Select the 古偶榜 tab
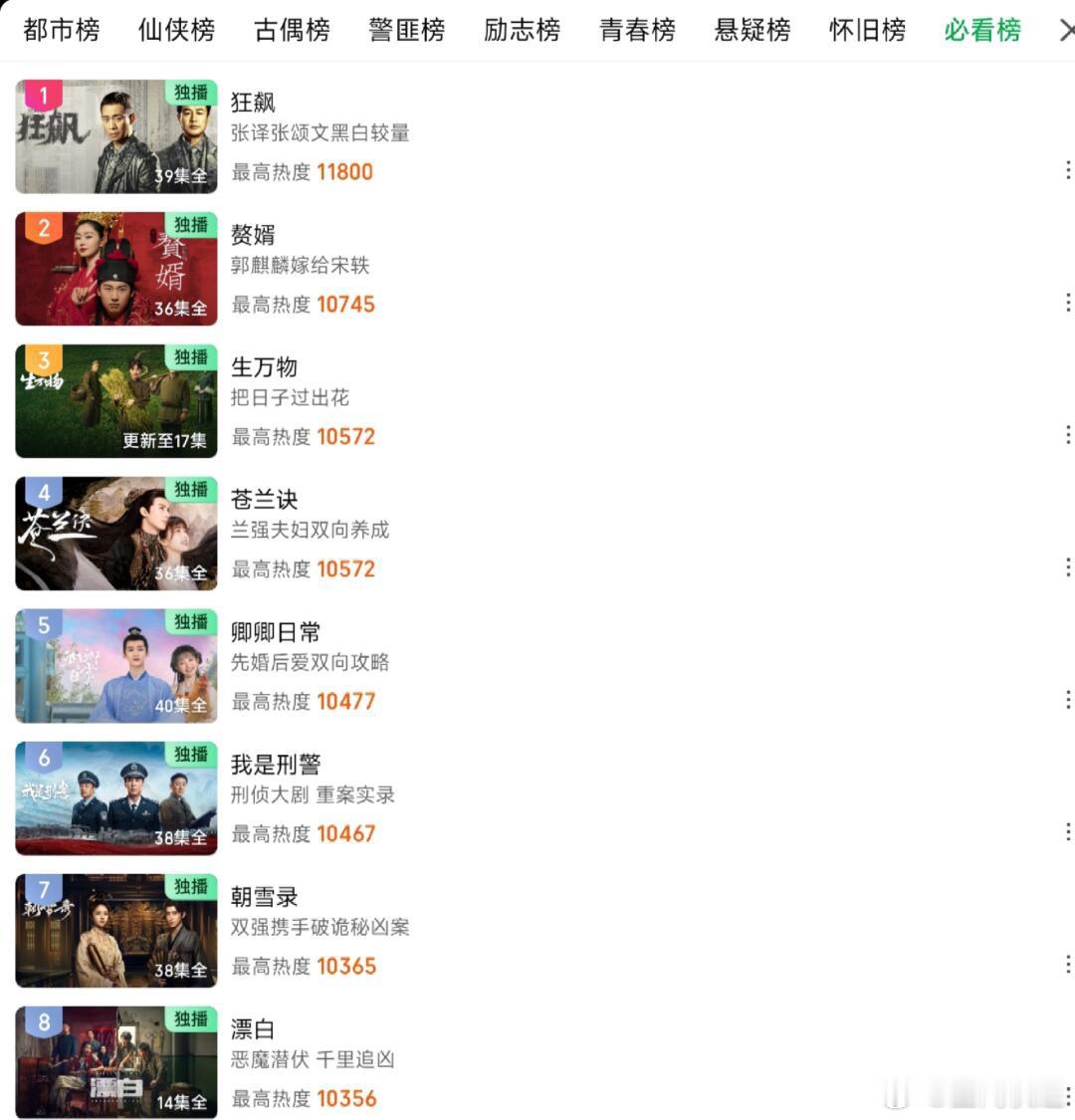This screenshot has width=1075, height=1120. coord(292,30)
